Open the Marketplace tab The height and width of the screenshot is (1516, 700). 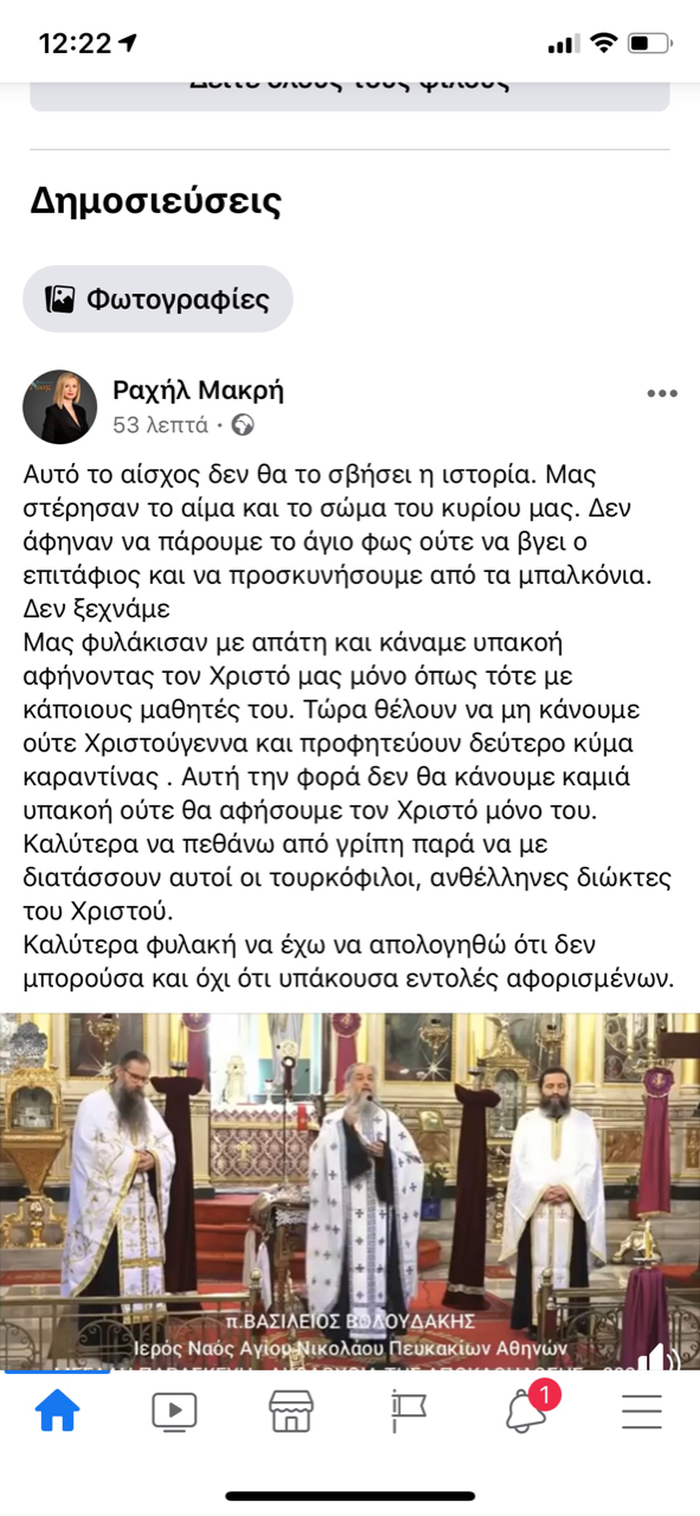point(291,1411)
